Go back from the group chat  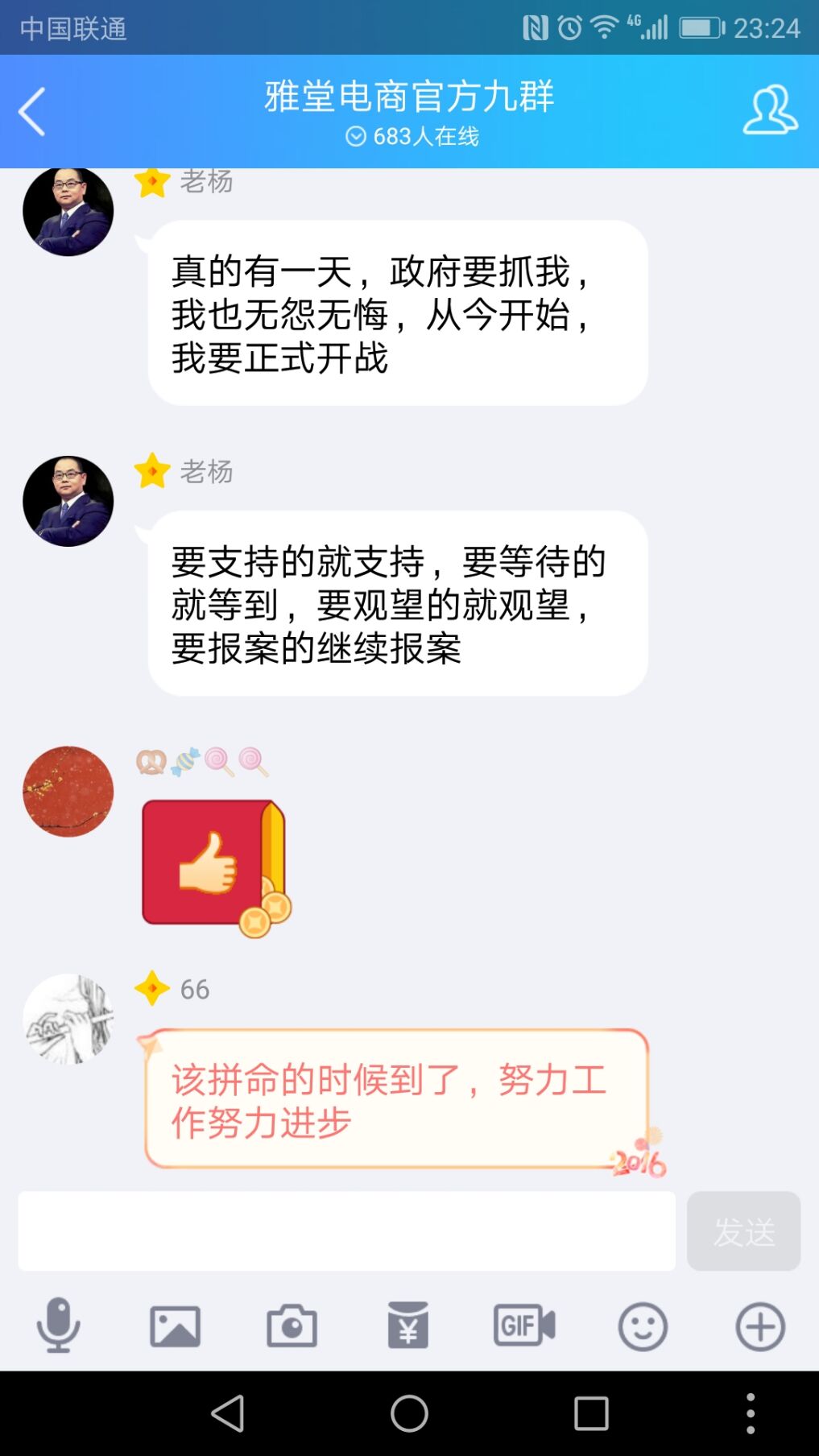tap(32, 111)
